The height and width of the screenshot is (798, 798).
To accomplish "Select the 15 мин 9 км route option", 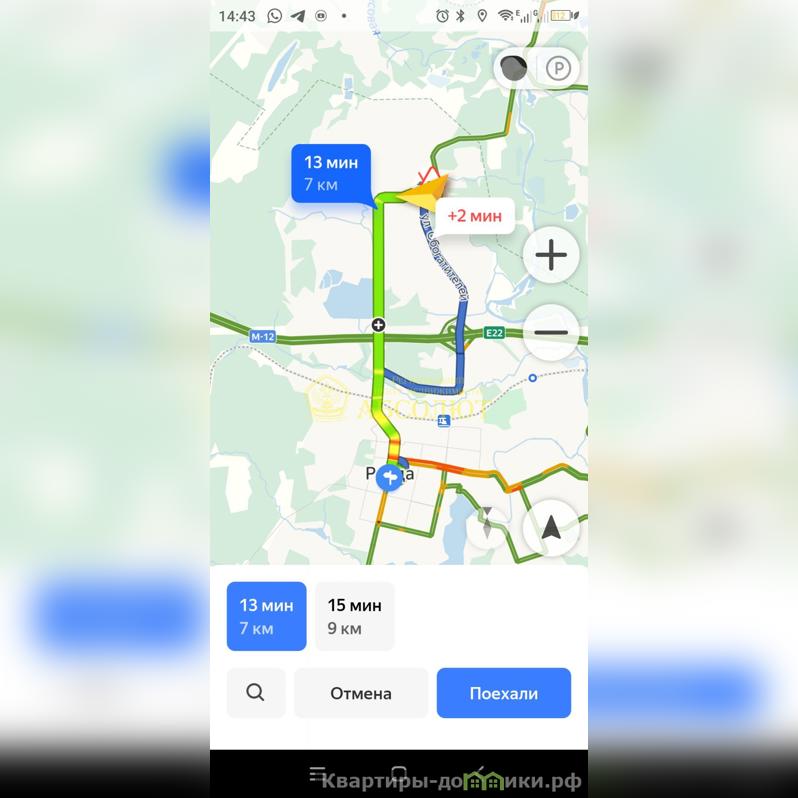I will click(354, 616).
